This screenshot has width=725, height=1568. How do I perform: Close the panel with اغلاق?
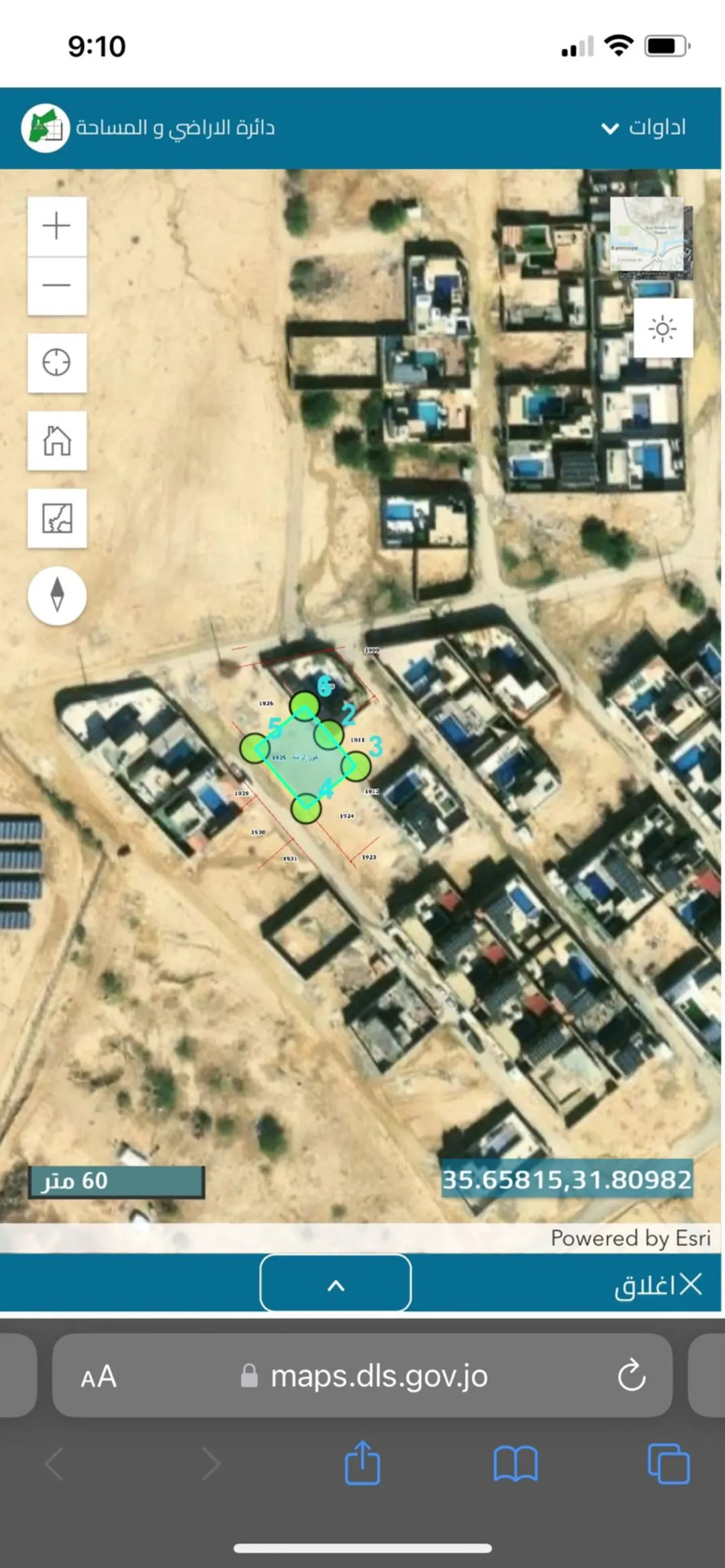(659, 1285)
